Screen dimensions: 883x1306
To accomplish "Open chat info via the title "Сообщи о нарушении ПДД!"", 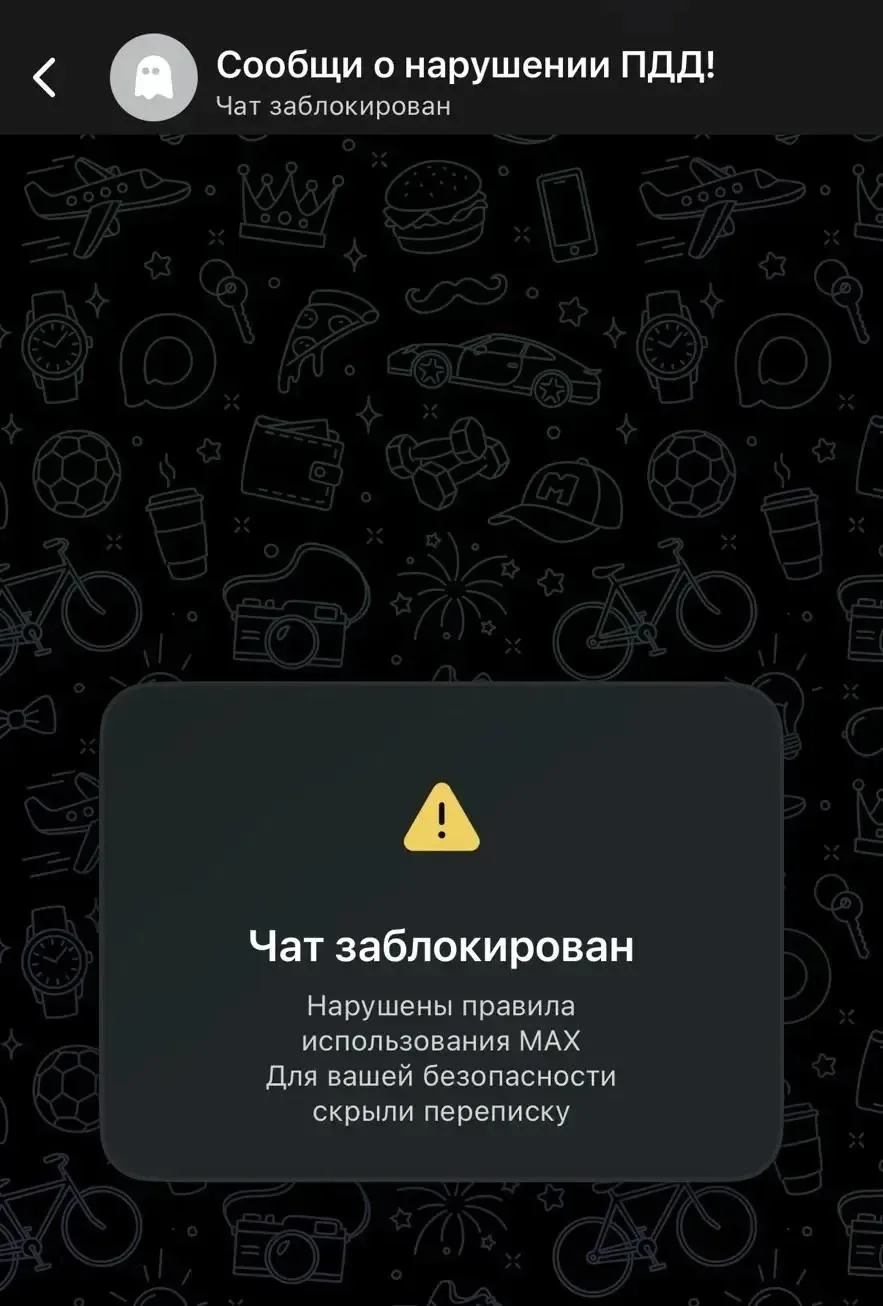I will 466,66.
